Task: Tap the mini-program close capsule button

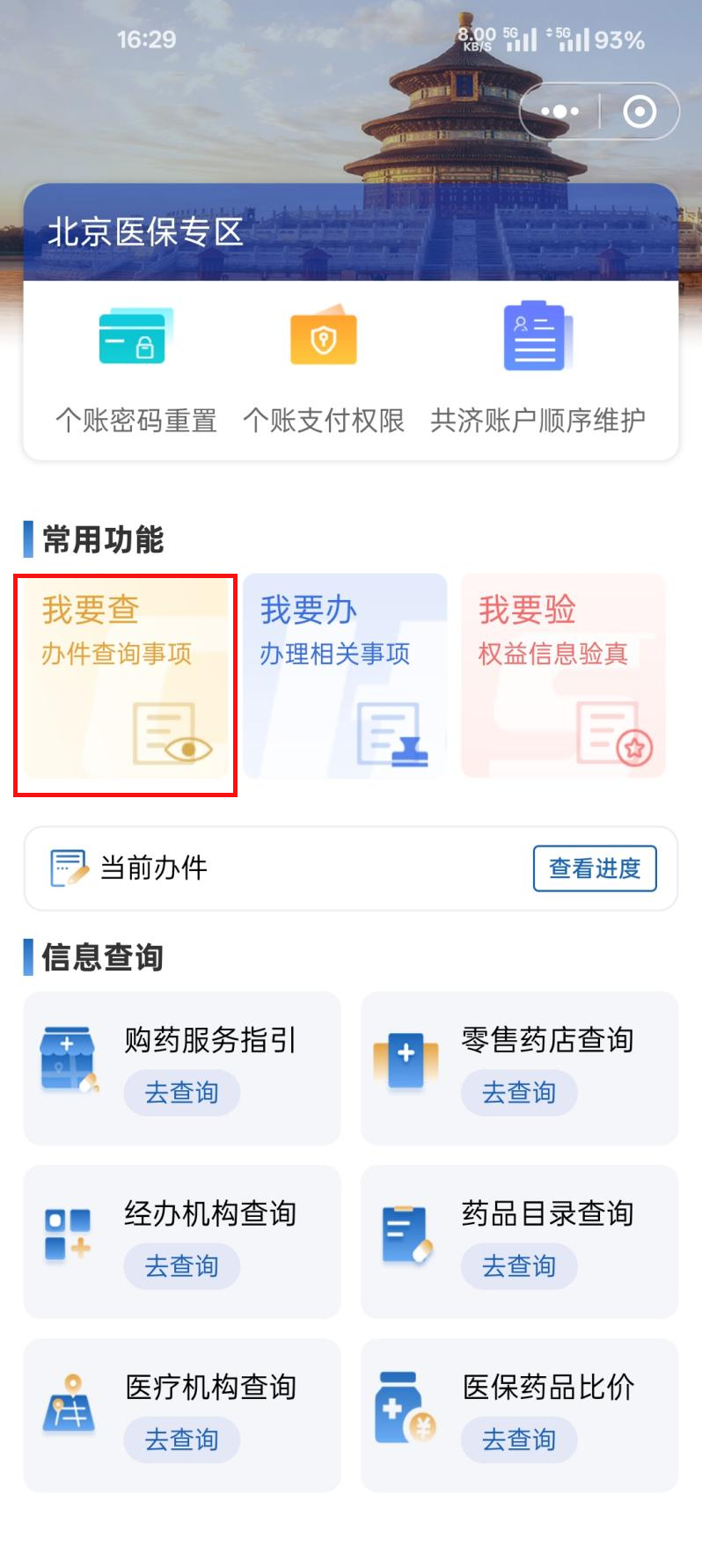Action: tap(640, 110)
